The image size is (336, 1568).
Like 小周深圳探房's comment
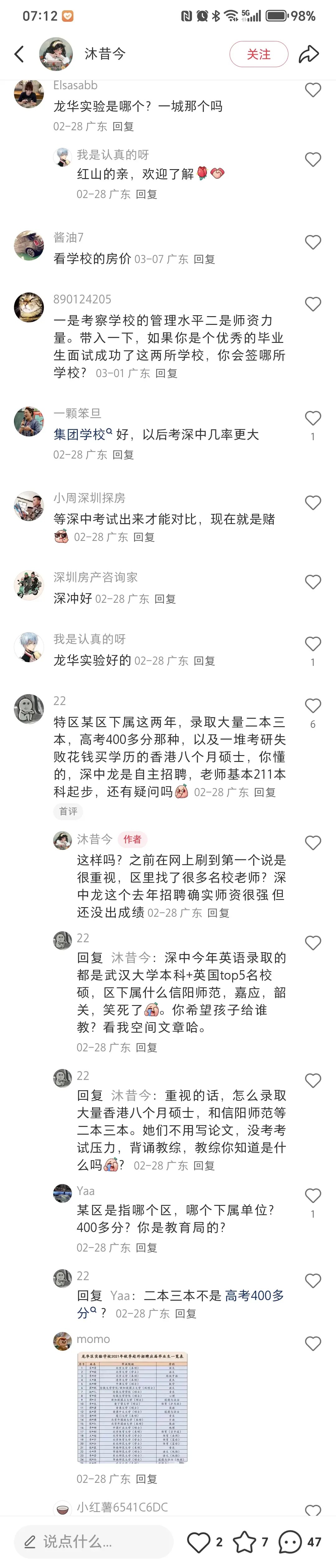pyautogui.click(x=313, y=503)
